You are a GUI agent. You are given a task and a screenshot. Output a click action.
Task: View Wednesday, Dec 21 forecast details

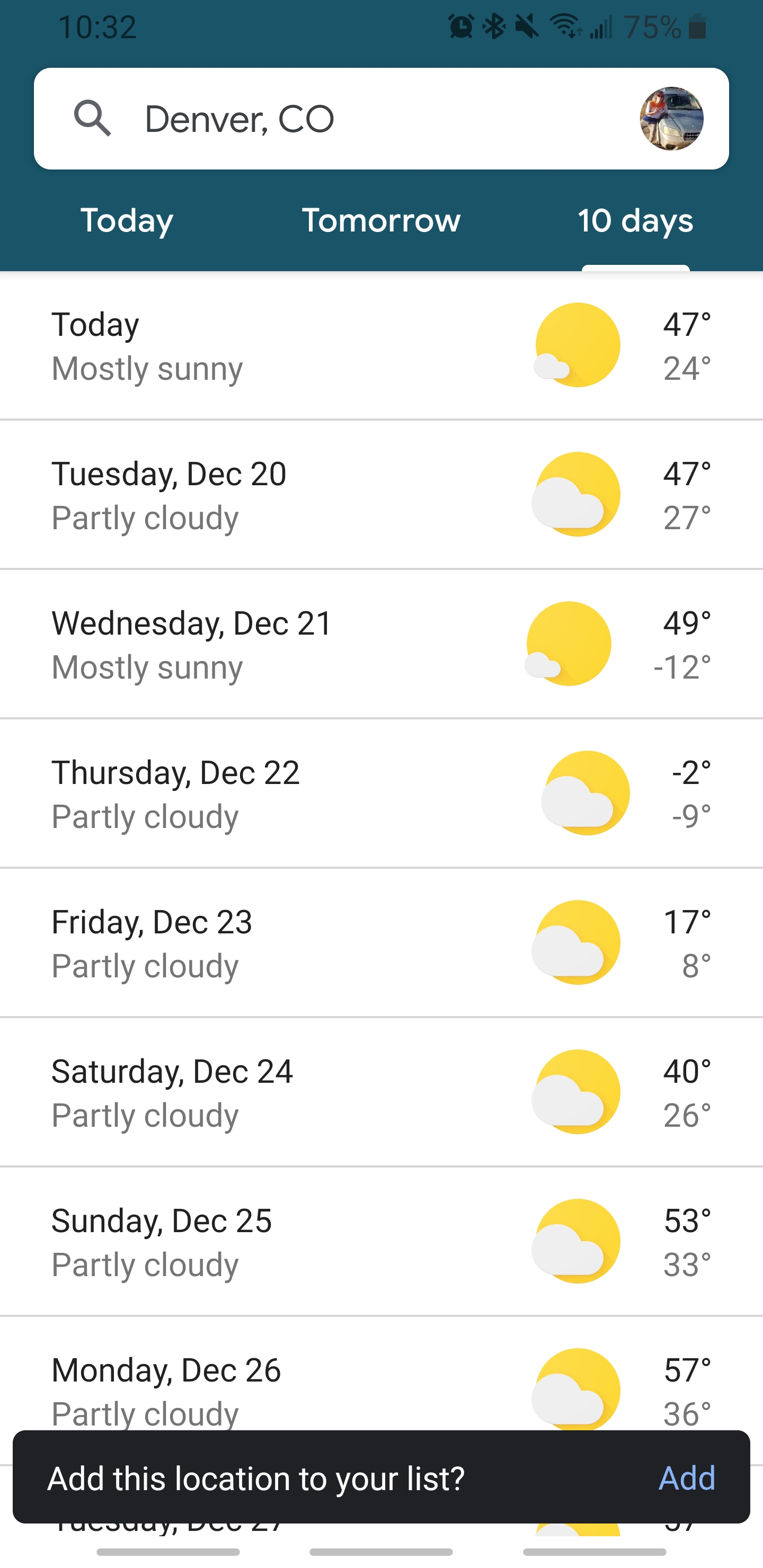pos(381,644)
